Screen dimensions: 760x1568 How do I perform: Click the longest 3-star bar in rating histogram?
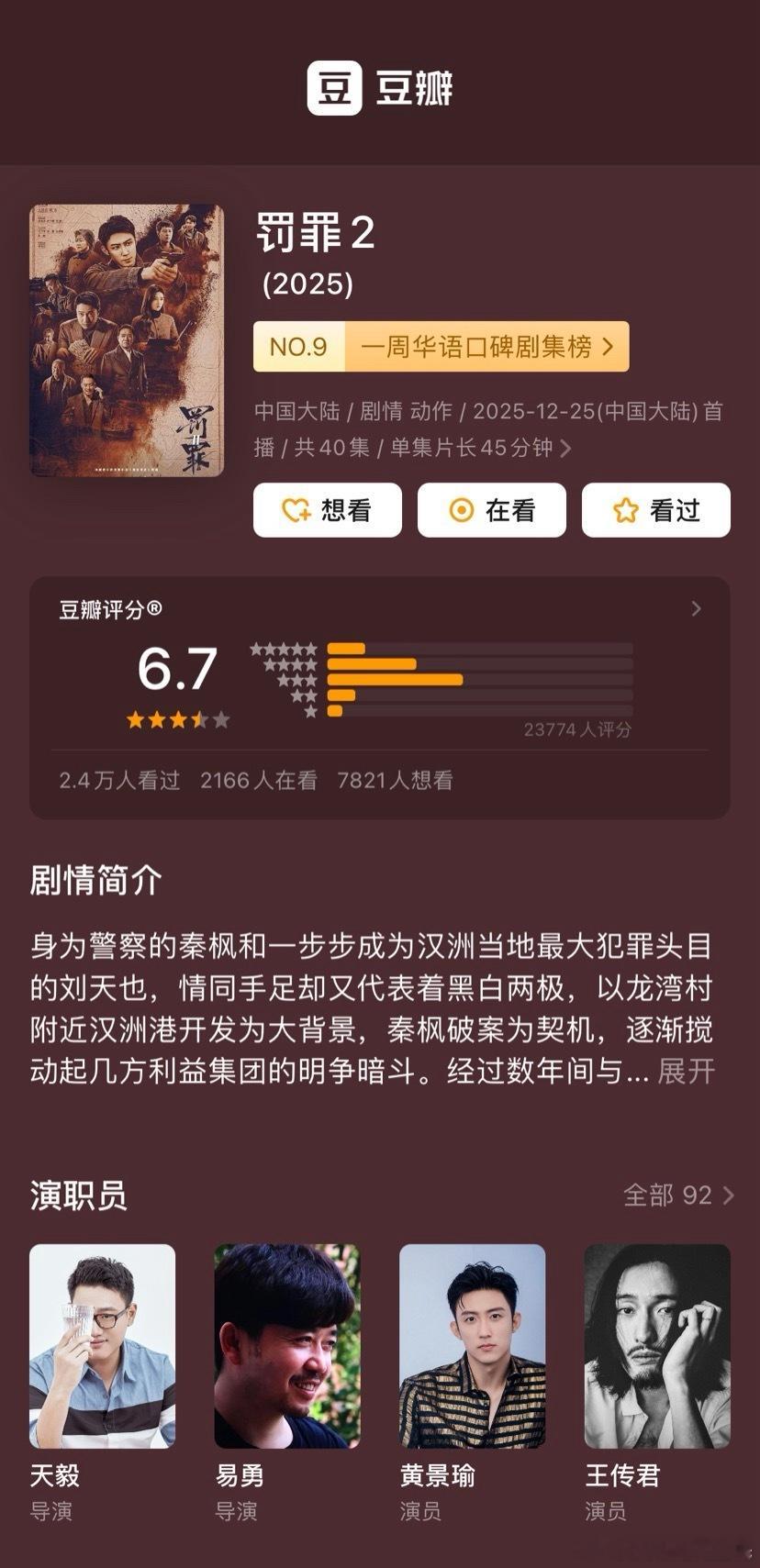[395, 679]
